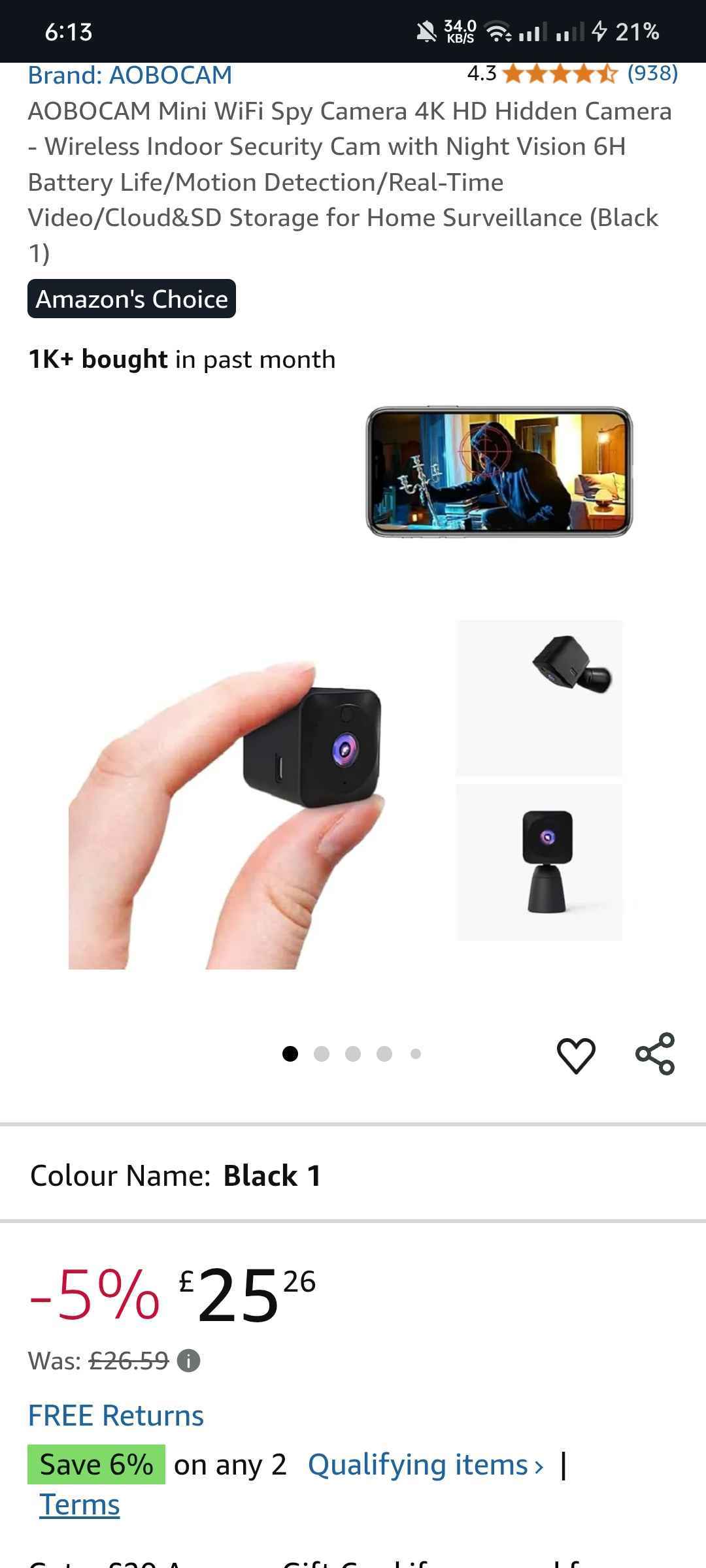Open the AOBOCAM brand link
This screenshot has height=1568, width=706.
[x=129, y=75]
